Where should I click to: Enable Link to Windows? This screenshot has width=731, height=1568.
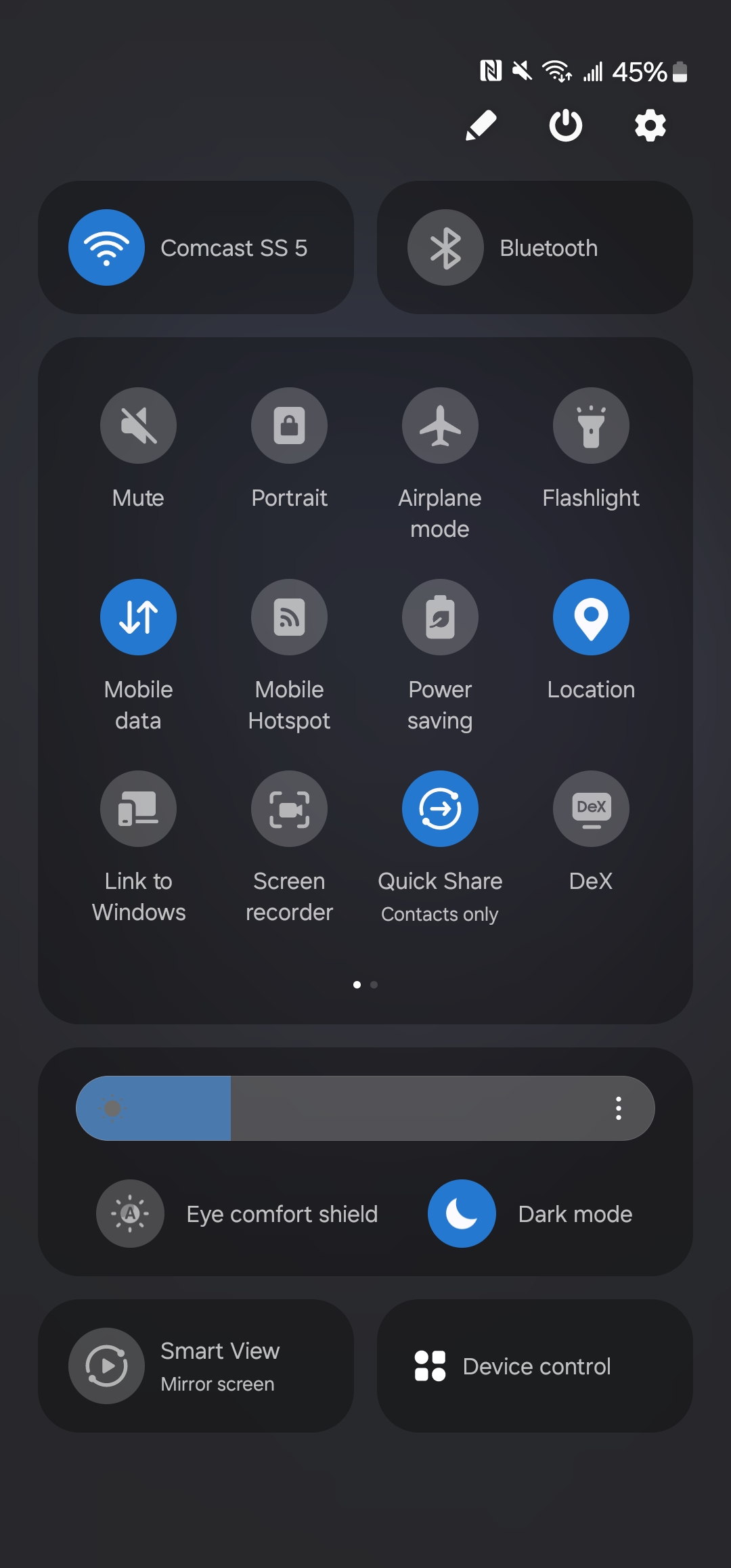(x=138, y=809)
